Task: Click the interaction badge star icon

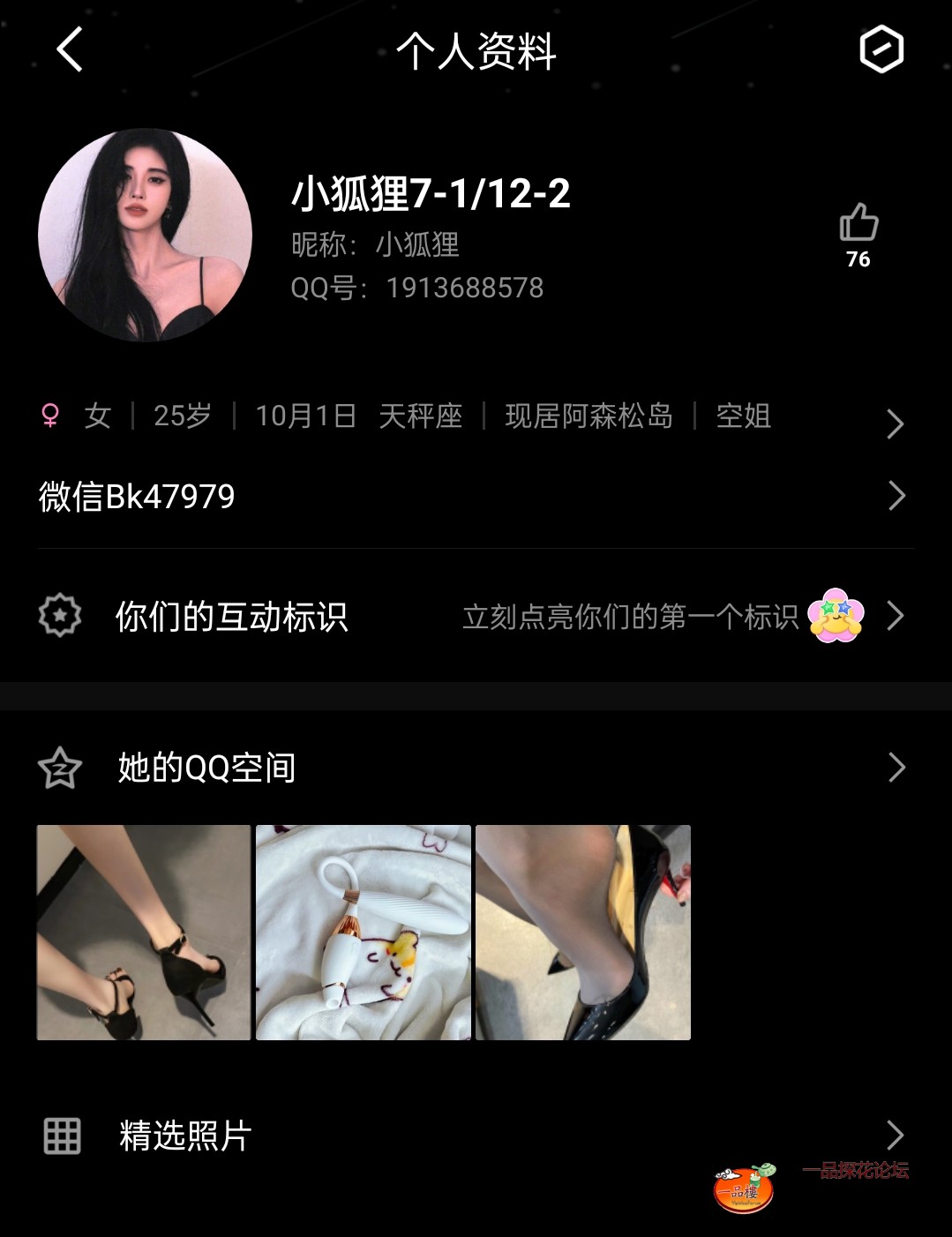Action: (58, 616)
